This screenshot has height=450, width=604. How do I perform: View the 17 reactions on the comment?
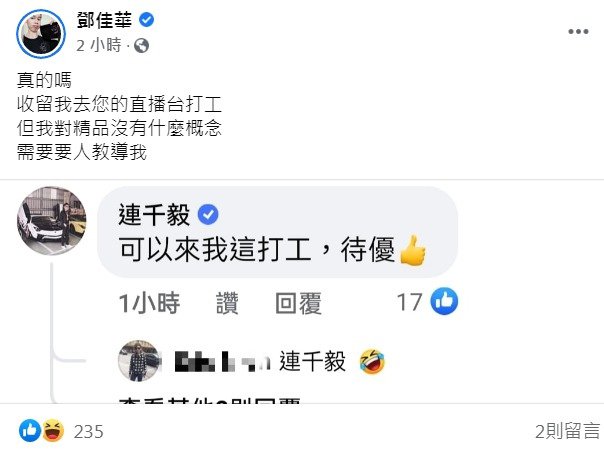coord(425,300)
